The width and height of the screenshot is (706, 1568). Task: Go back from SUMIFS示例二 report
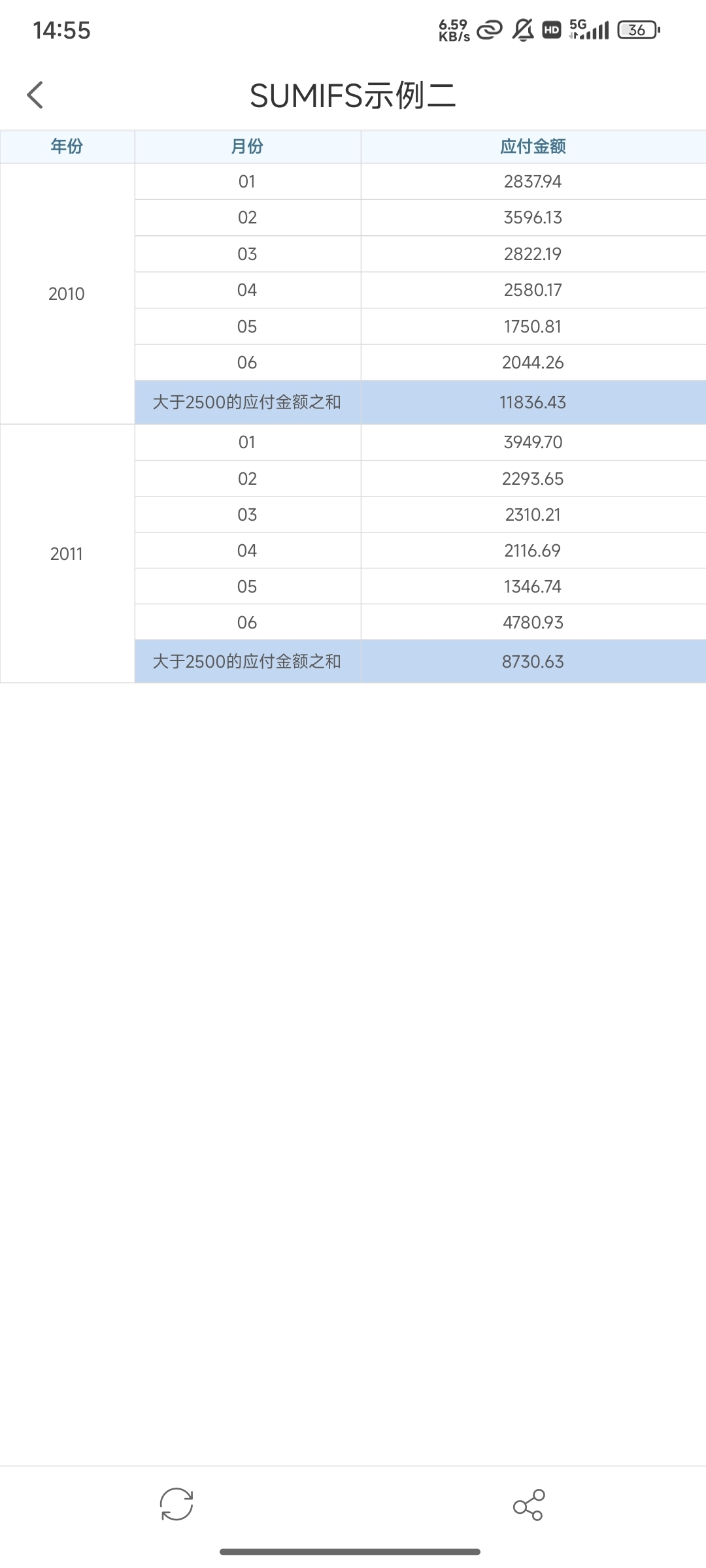pos(35,95)
